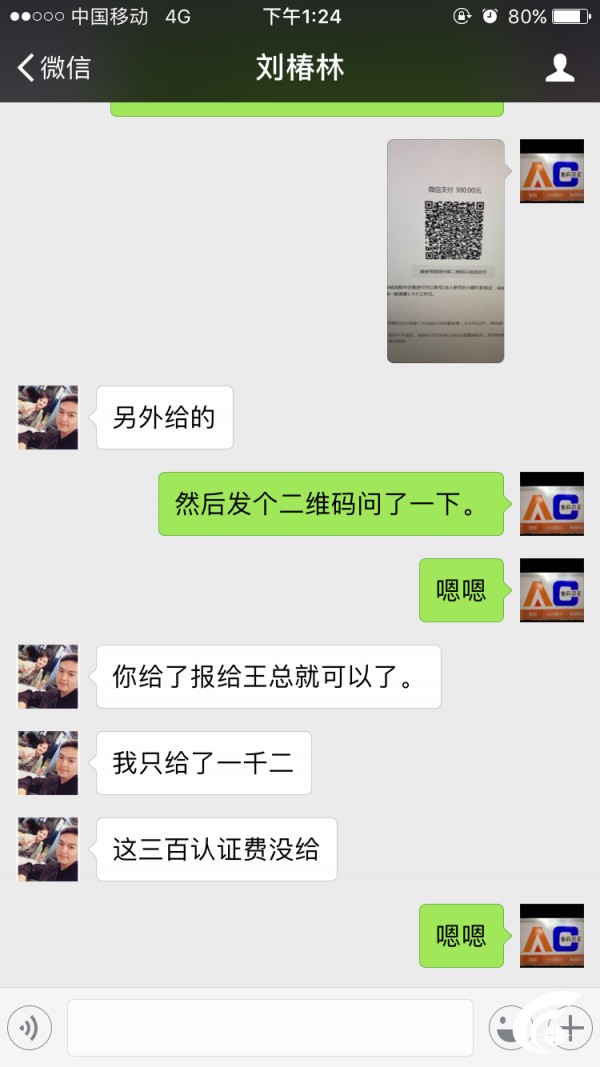Open contact avatar beside 另外给的

coord(48,418)
